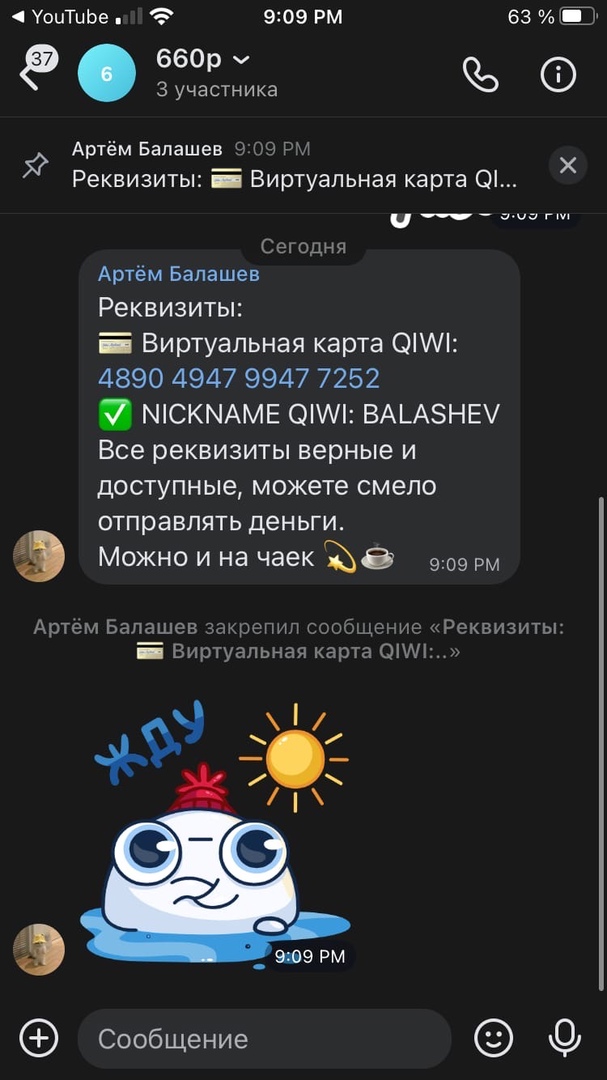The image size is (607, 1080).
Task: Open Артём Балашев's avatar next to the sticker
Action: pyautogui.click(x=39, y=949)
